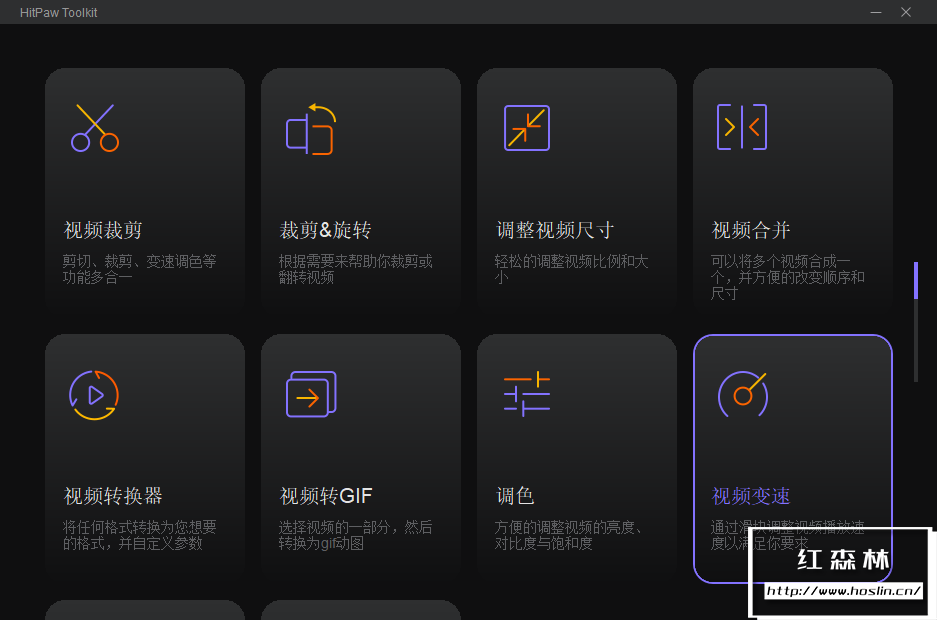
Task: Open the 视频裁剪 tool card
Action: (x=145, y=190)
